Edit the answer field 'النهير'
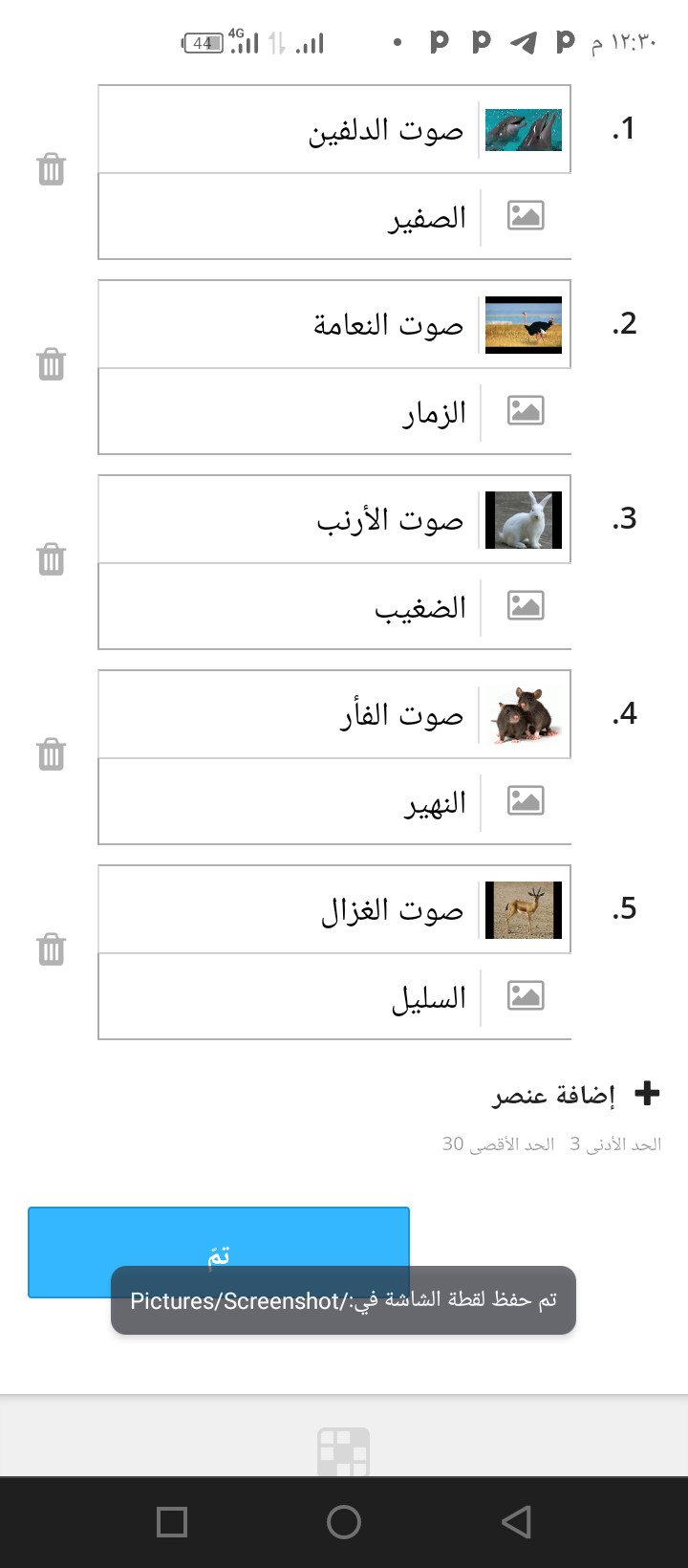 click(287, 802)
